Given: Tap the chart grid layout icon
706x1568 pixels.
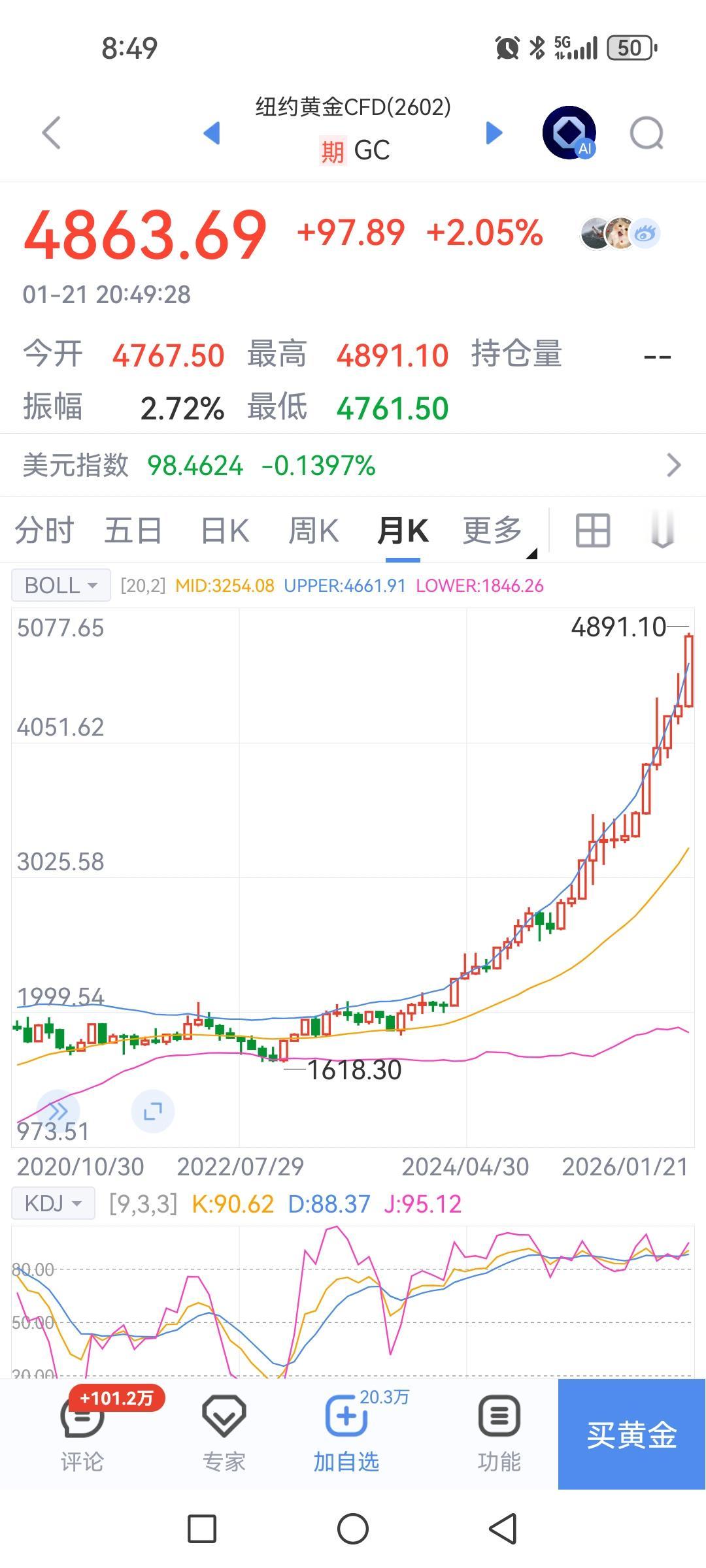Looking at the screenshot, I should coord(592,531).
